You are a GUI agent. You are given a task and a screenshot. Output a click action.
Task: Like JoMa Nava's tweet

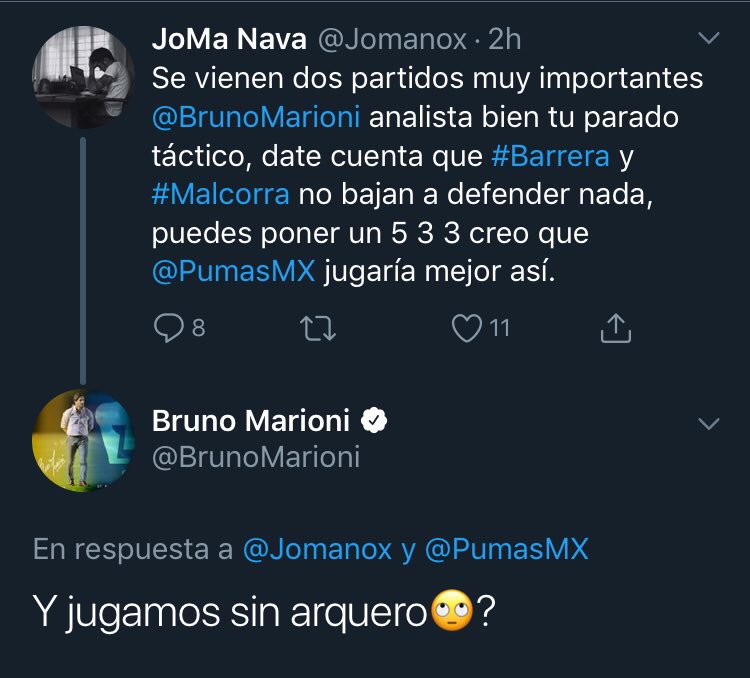point(467,328)
